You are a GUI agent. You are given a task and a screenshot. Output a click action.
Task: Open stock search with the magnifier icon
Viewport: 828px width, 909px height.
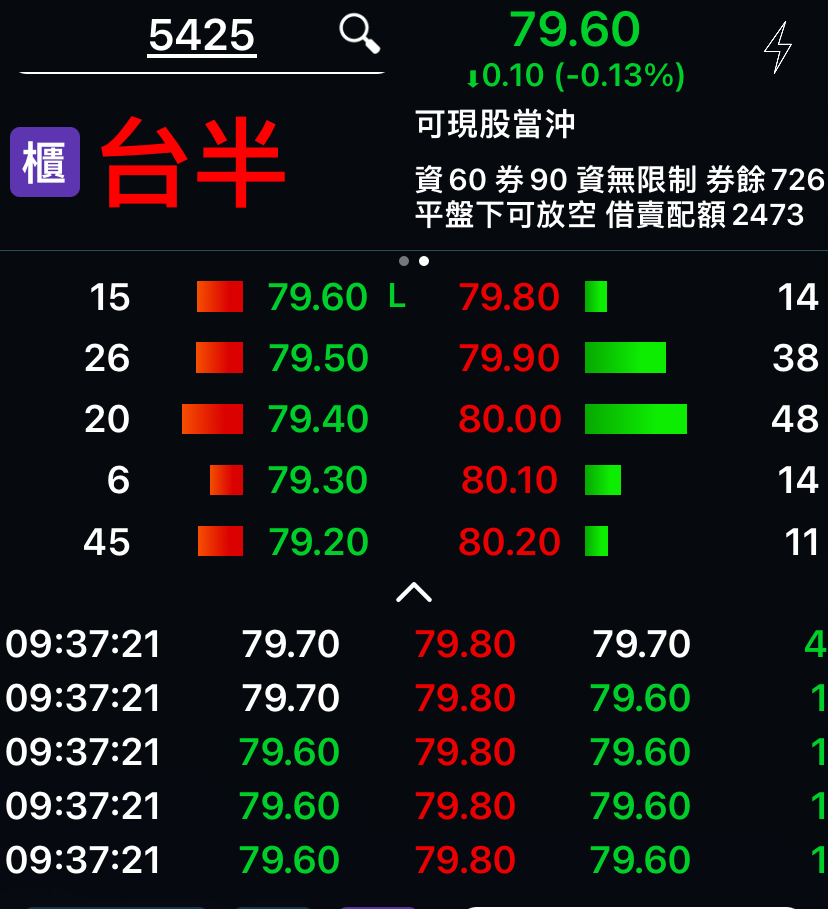(359, 34)
